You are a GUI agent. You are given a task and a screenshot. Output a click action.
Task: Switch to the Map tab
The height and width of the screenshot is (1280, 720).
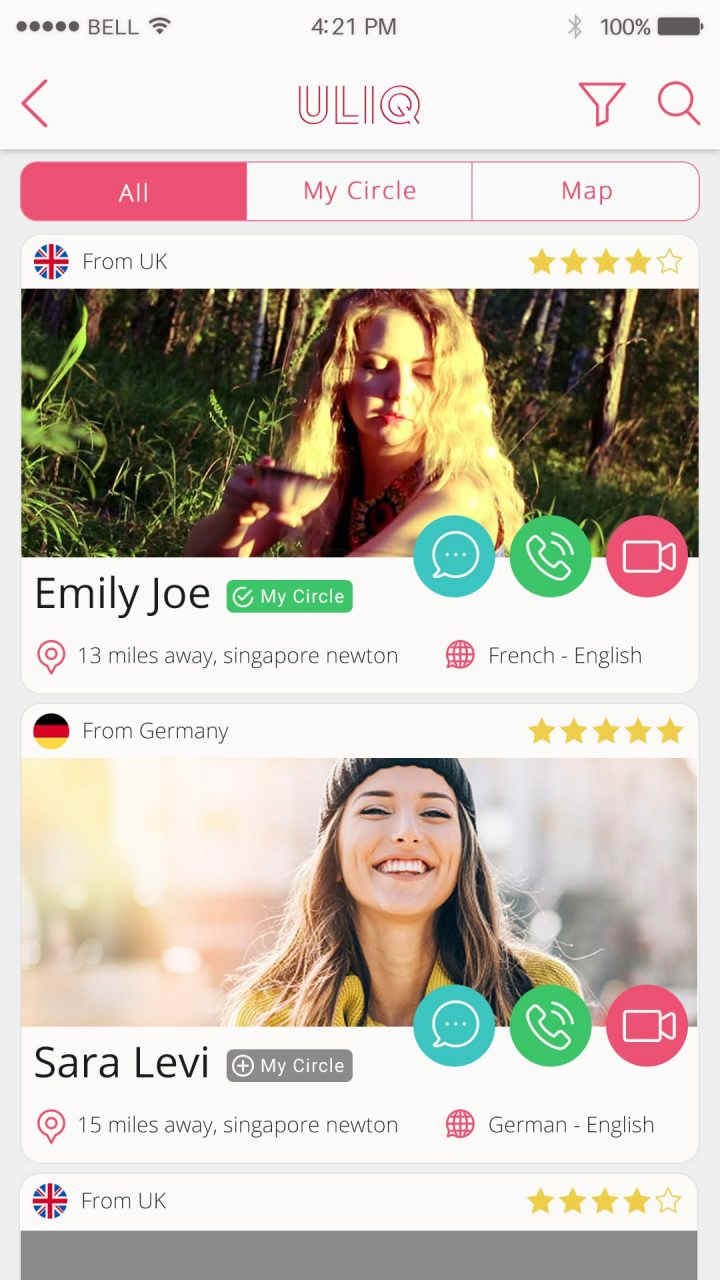pos(586,191)
